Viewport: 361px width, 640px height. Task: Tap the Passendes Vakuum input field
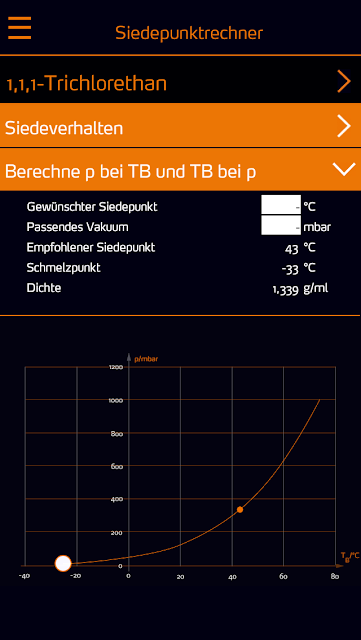point(281,225)
